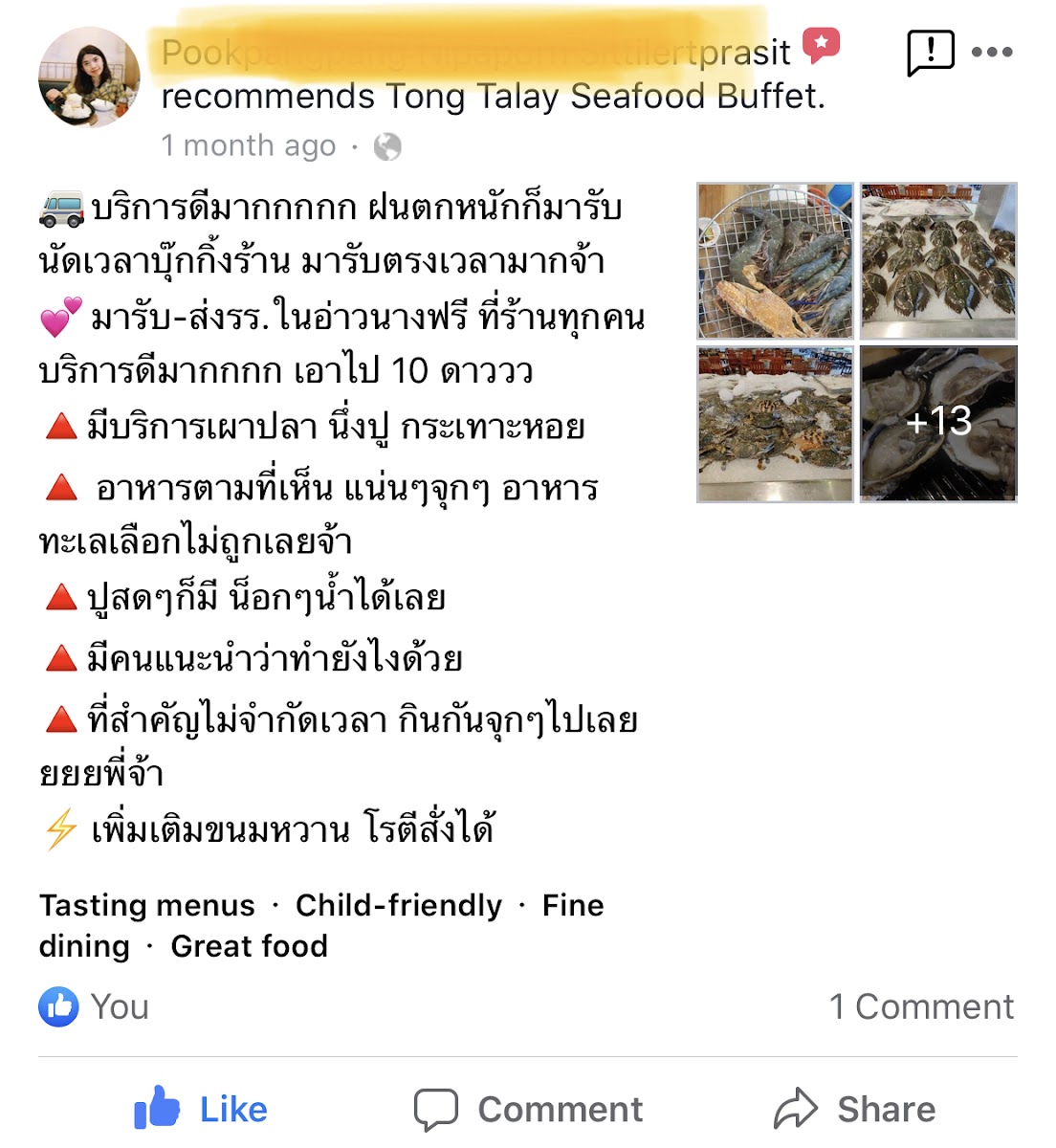This screenshot has height=1148, width=1056.
Task: View the horseshoe crabs photo
Action: pyautogui.click(x=938, y=260)
